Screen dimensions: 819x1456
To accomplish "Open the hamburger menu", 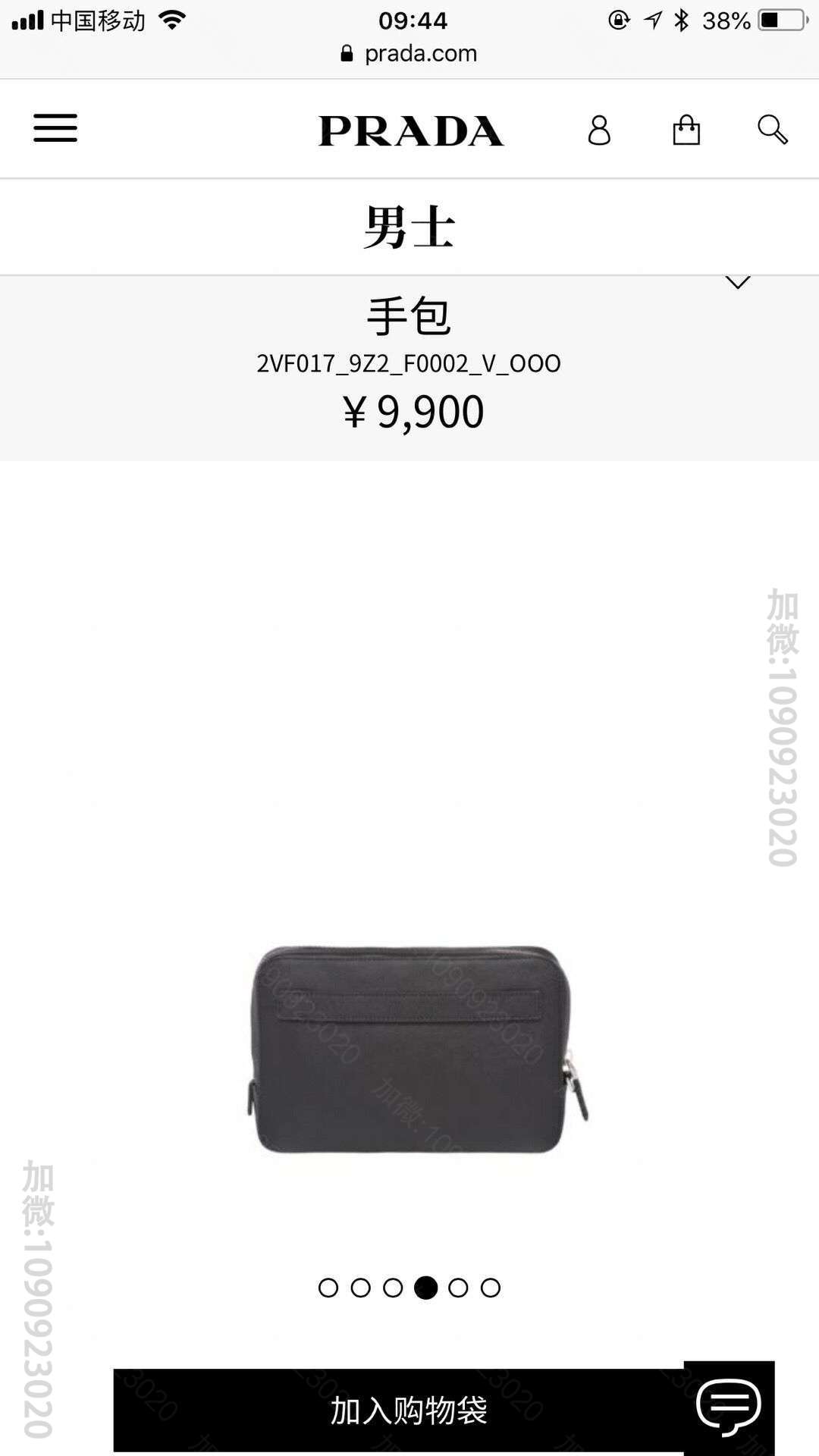I will (x=55, y=128).
